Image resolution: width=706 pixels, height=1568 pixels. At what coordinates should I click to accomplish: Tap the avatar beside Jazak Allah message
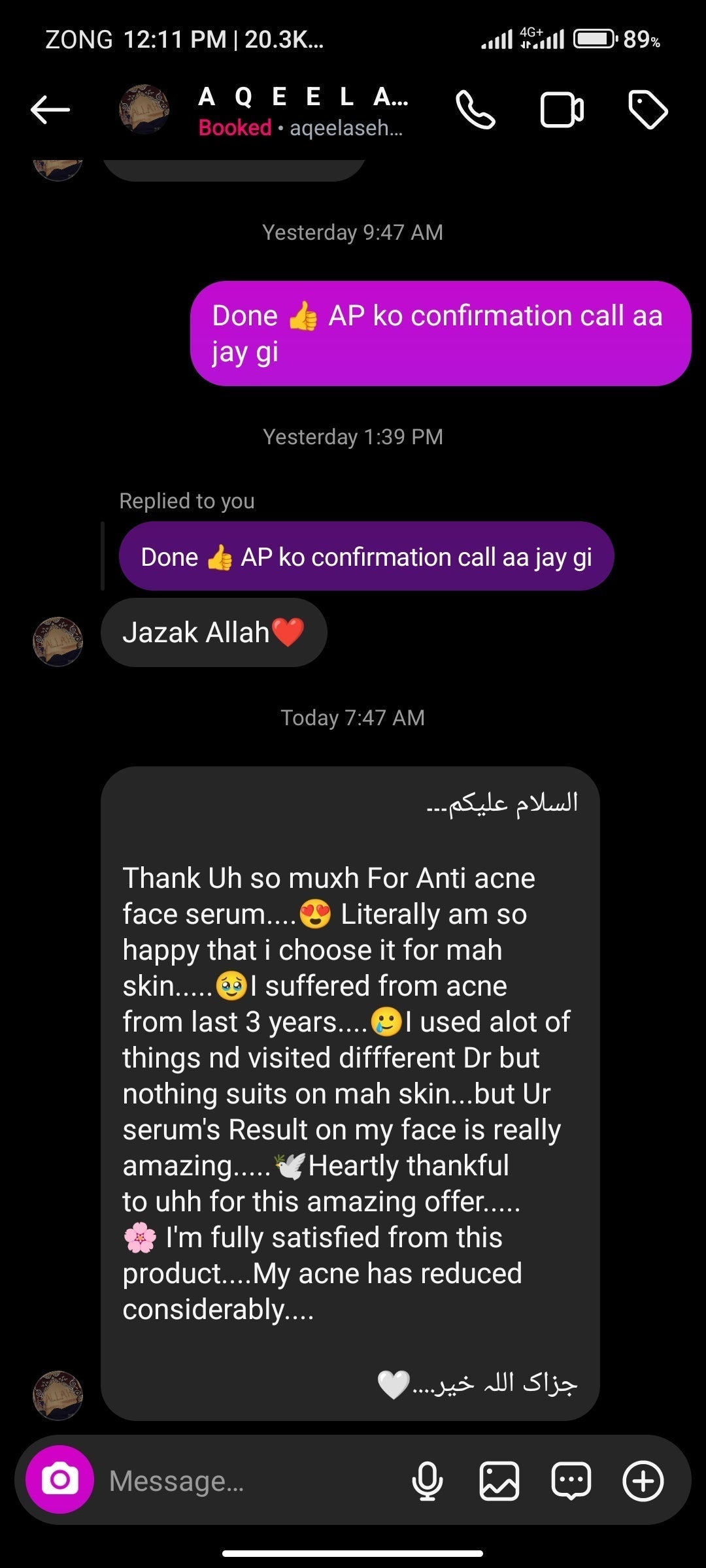58,641
